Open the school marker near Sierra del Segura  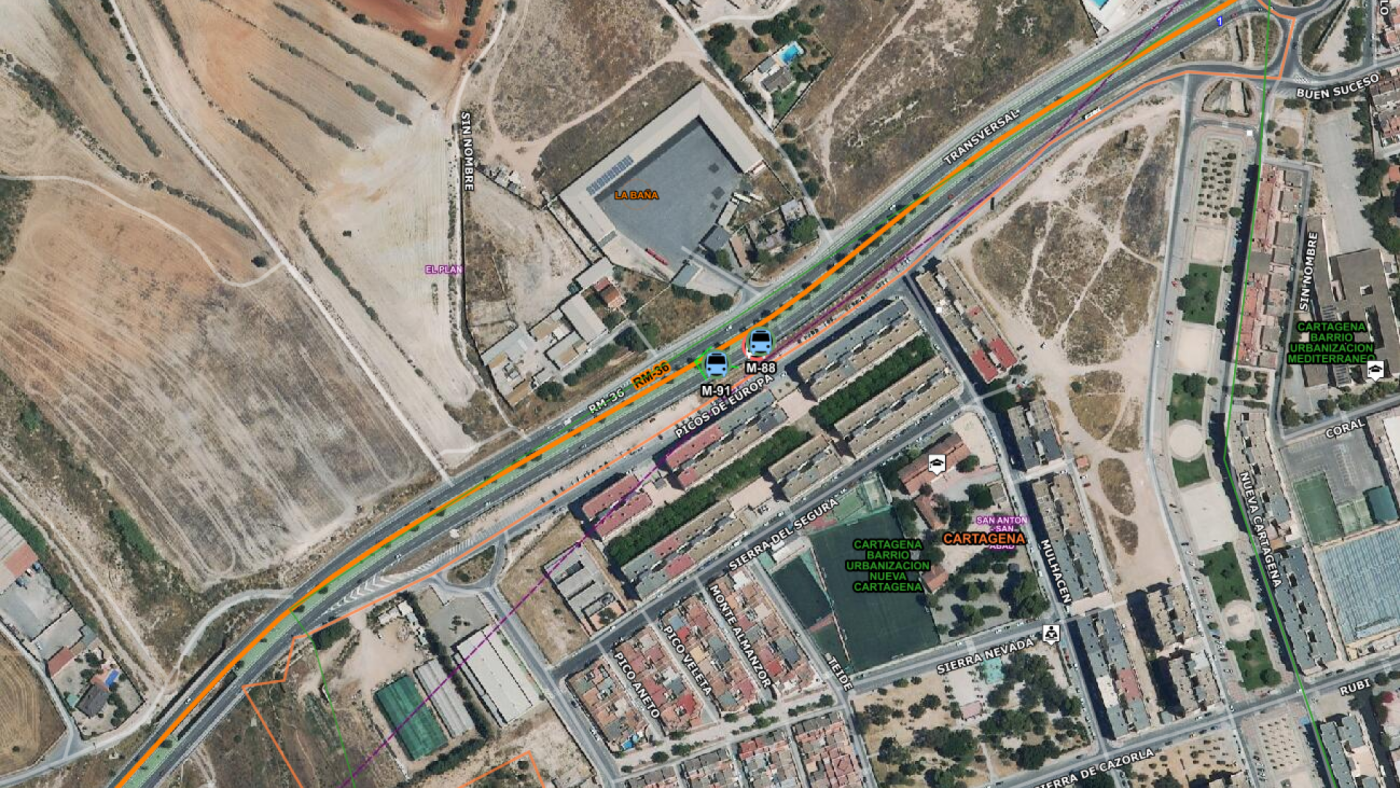937,463
